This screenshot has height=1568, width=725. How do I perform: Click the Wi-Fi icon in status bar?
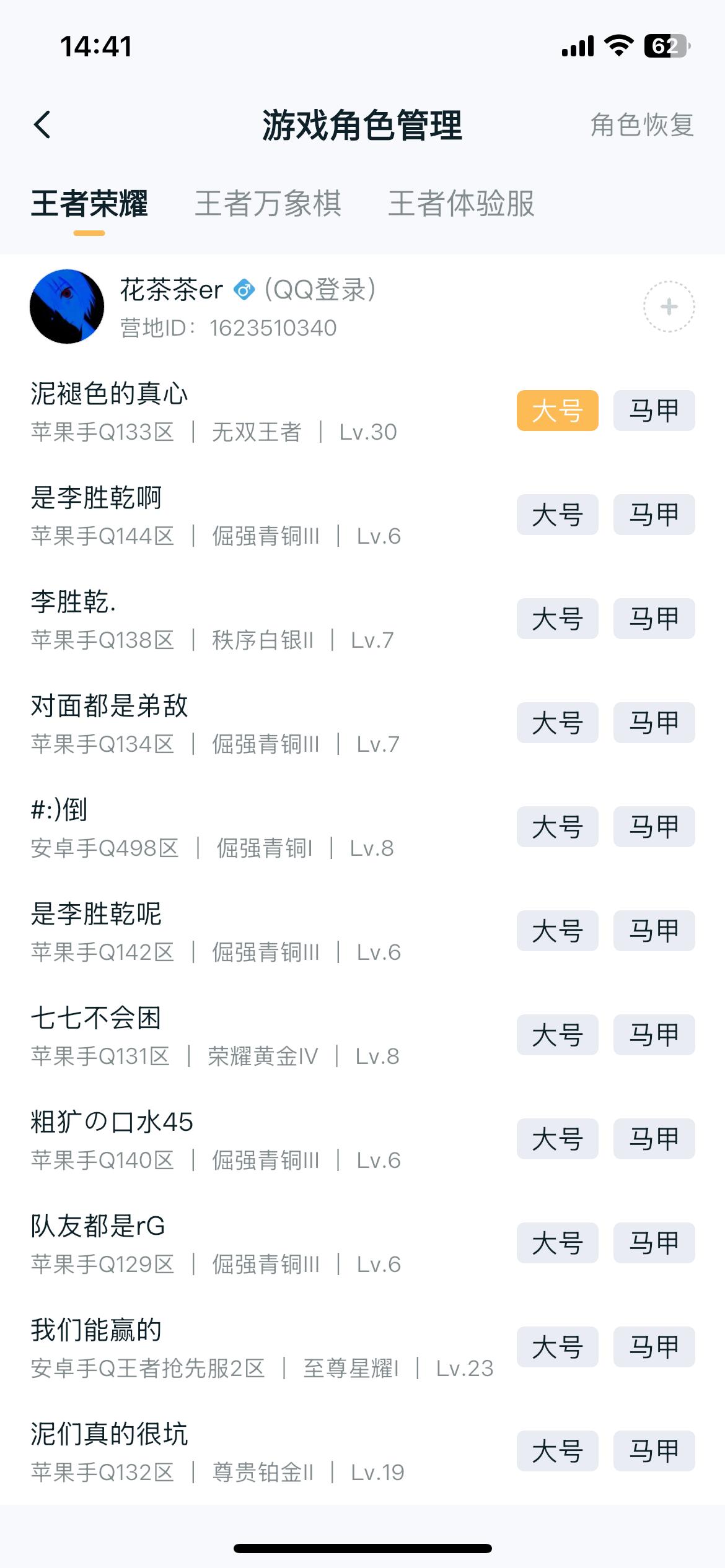[620, 43]
